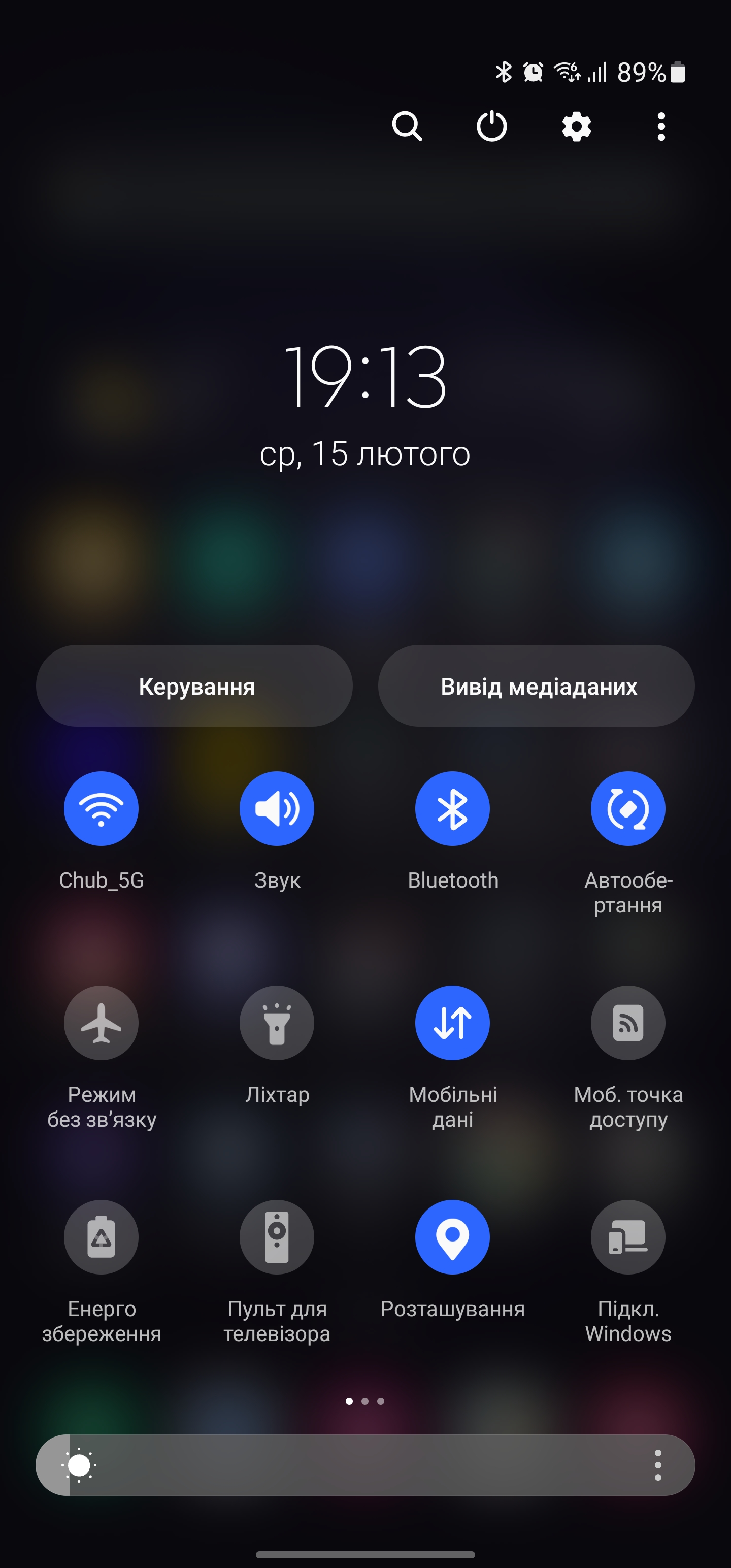Enable Енергозбереження power saving
731x1568 pixels.
(101, 1237)
